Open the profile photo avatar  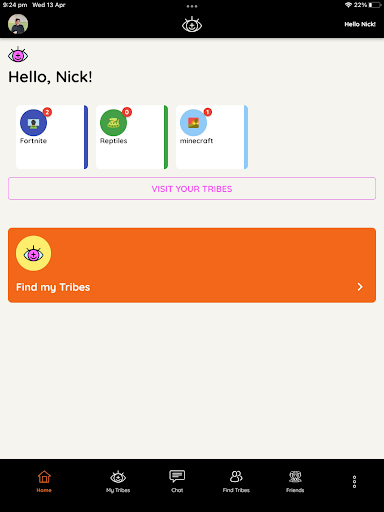point(18,24)
